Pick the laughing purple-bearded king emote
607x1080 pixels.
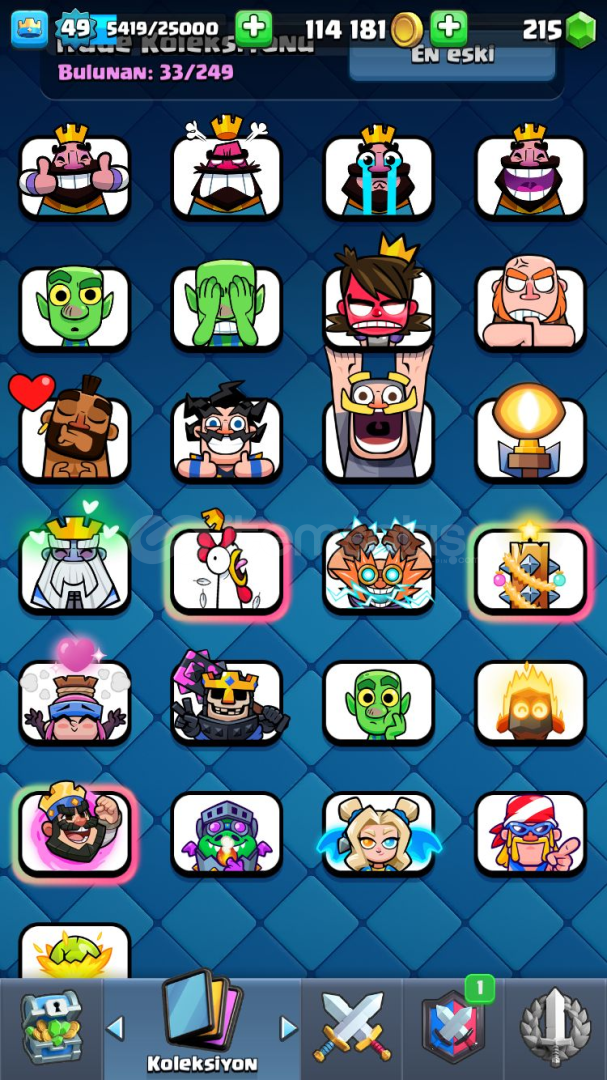coord(530,176)
